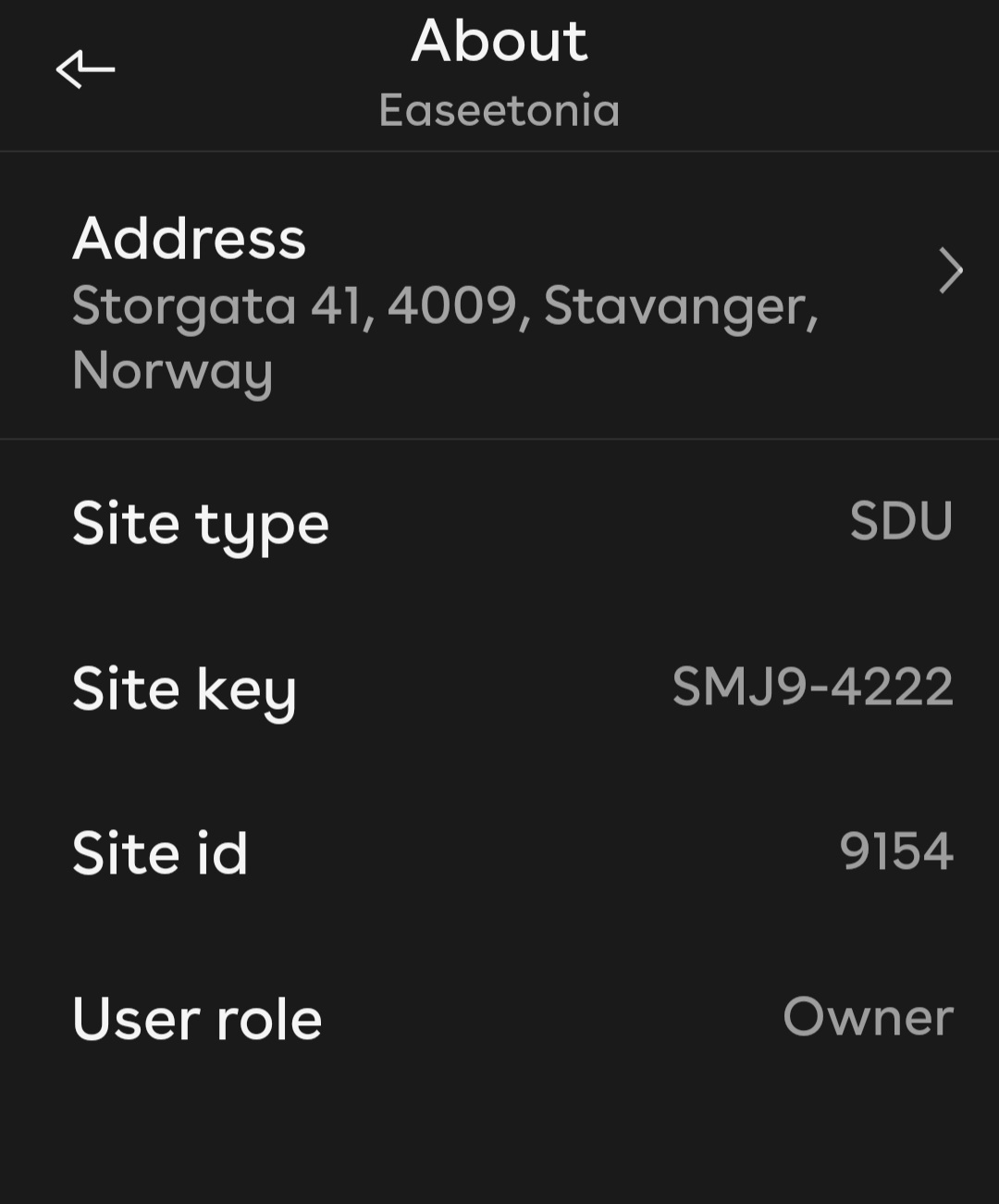
Task: Tap the Site key SMJ9-4222 value
Action: (813, 687)
